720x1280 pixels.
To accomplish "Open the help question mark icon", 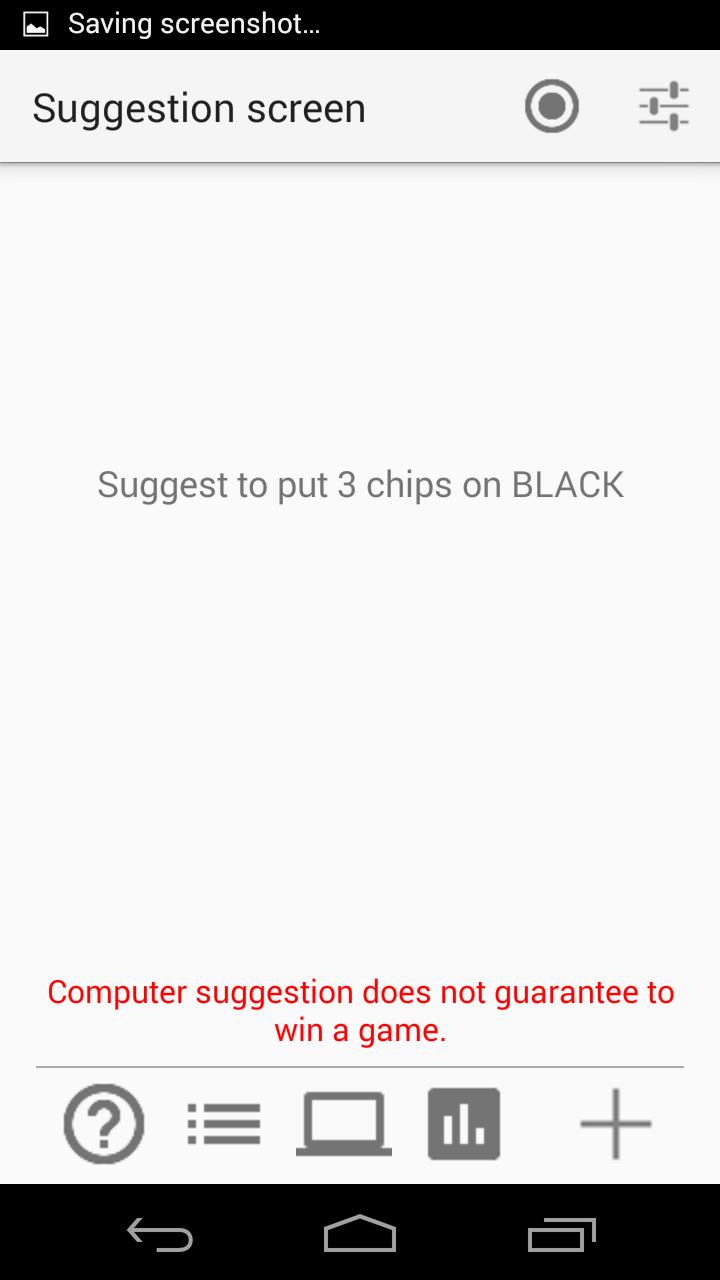I will point(104,1124).
